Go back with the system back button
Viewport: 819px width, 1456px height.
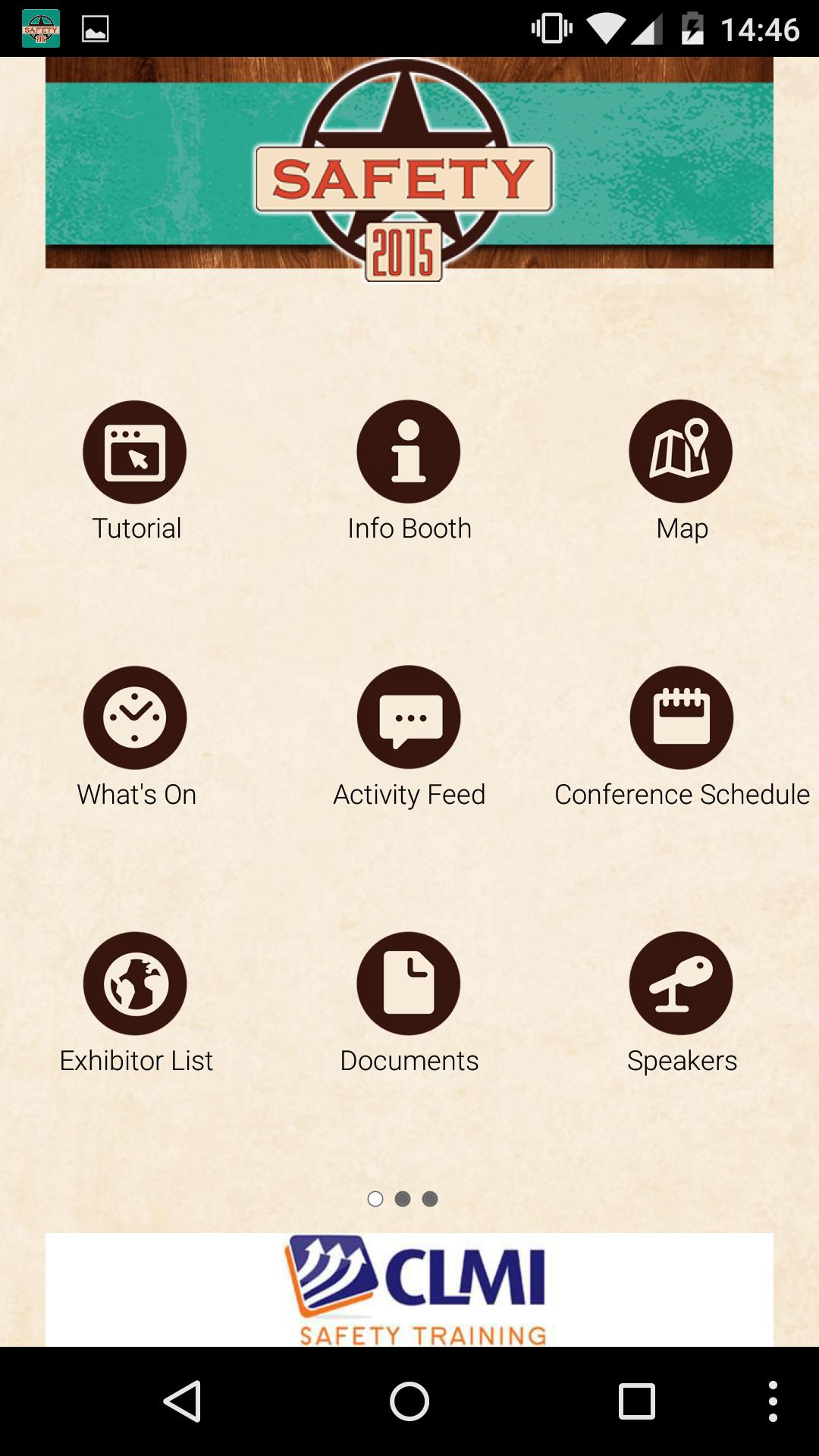tap(182, 1401)
